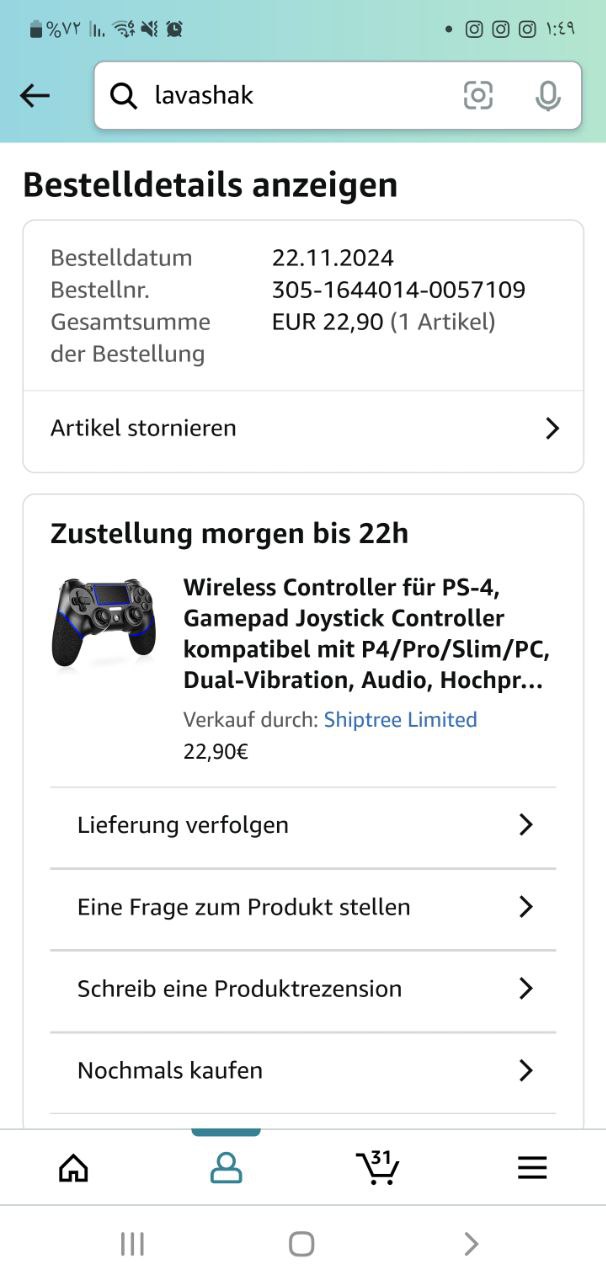
Task: Open the hamburger menu tab
Action: 532,1168
